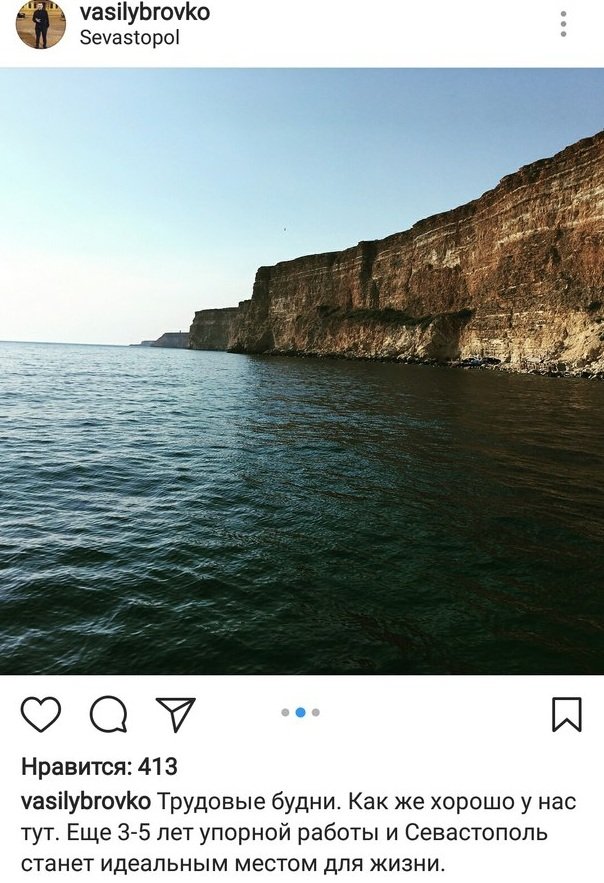This screenshot has width=604, height=883.
Task: Open vasilybrovko username in the caption
Action: point(86,802)
